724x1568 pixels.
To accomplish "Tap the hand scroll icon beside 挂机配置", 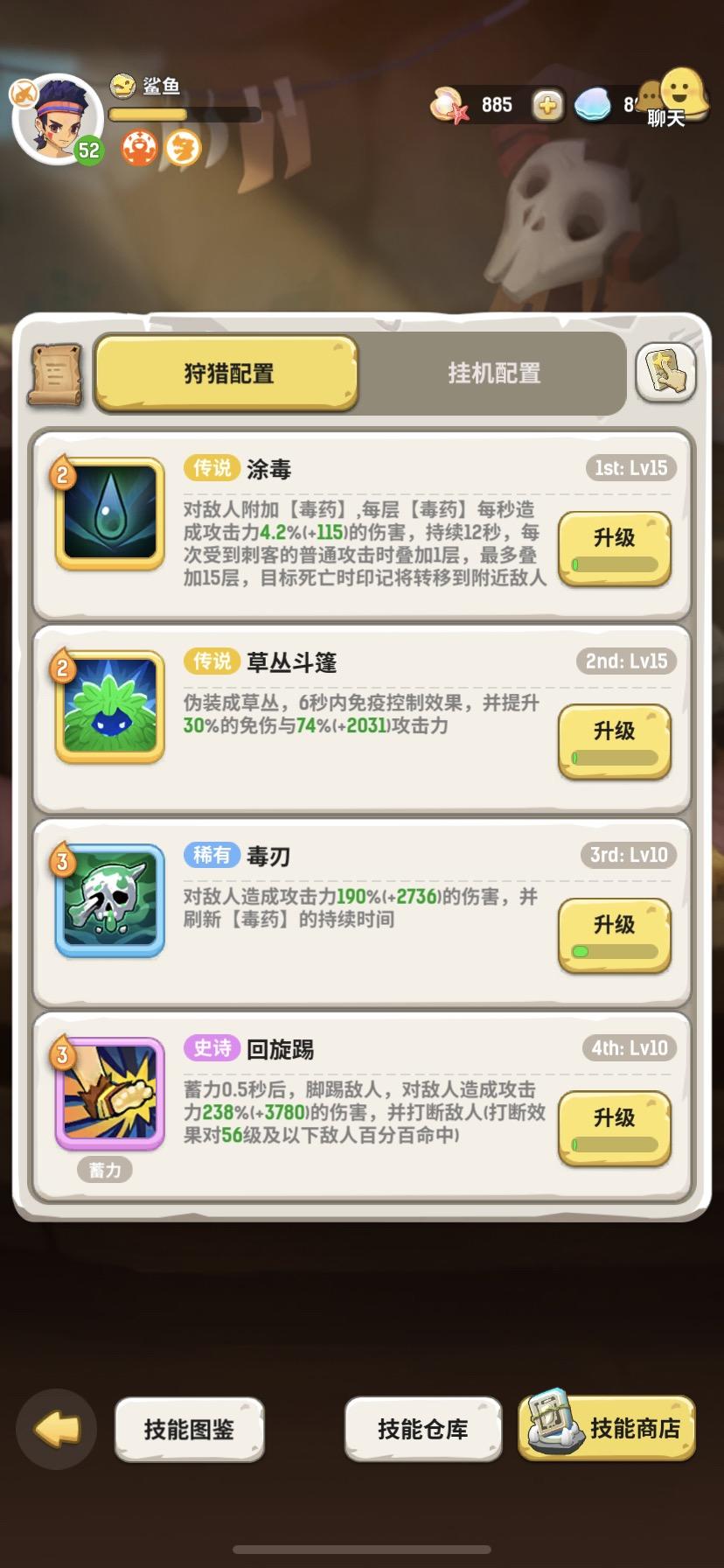I will click(x=665, y=373).
